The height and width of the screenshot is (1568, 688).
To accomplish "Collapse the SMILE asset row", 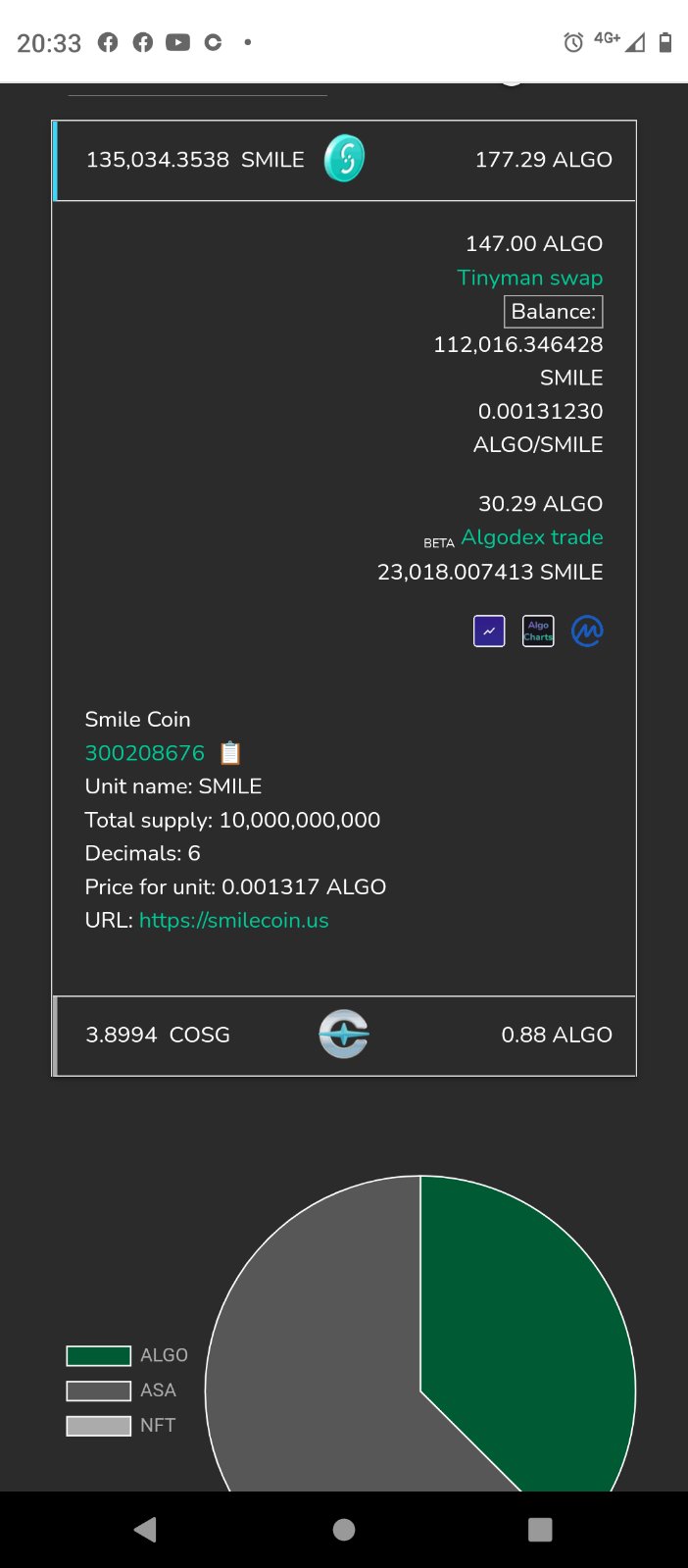I will [x=344, y=160].
